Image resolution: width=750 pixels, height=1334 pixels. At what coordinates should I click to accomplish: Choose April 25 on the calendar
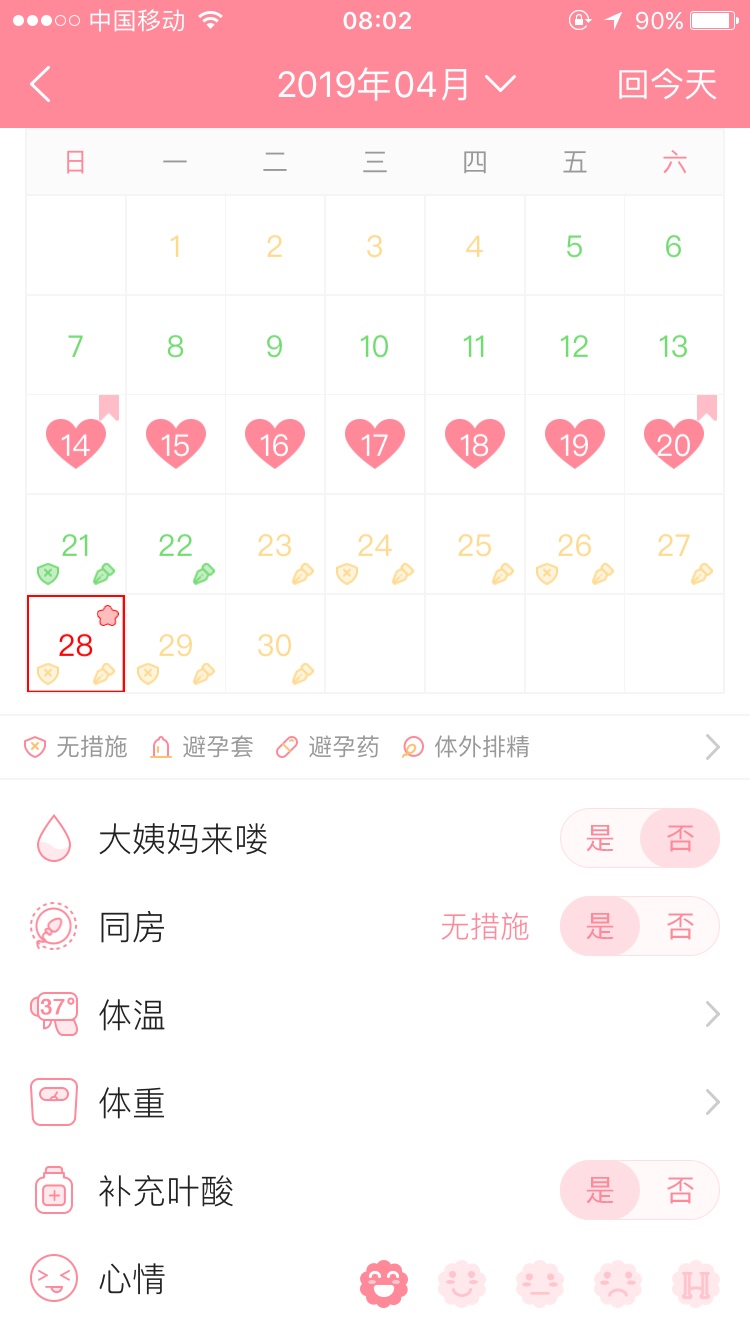[x=474, y=545]
